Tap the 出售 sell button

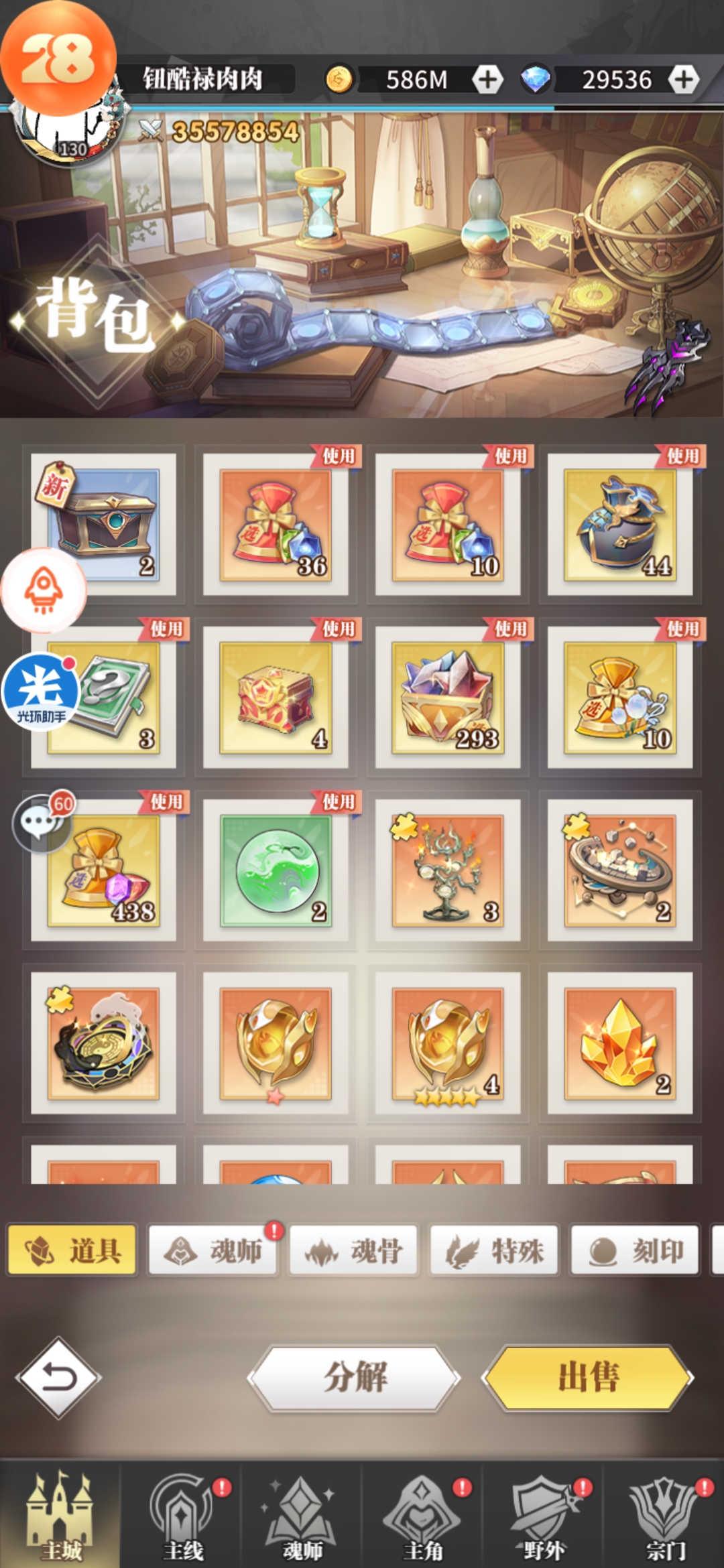point(588,1378)
